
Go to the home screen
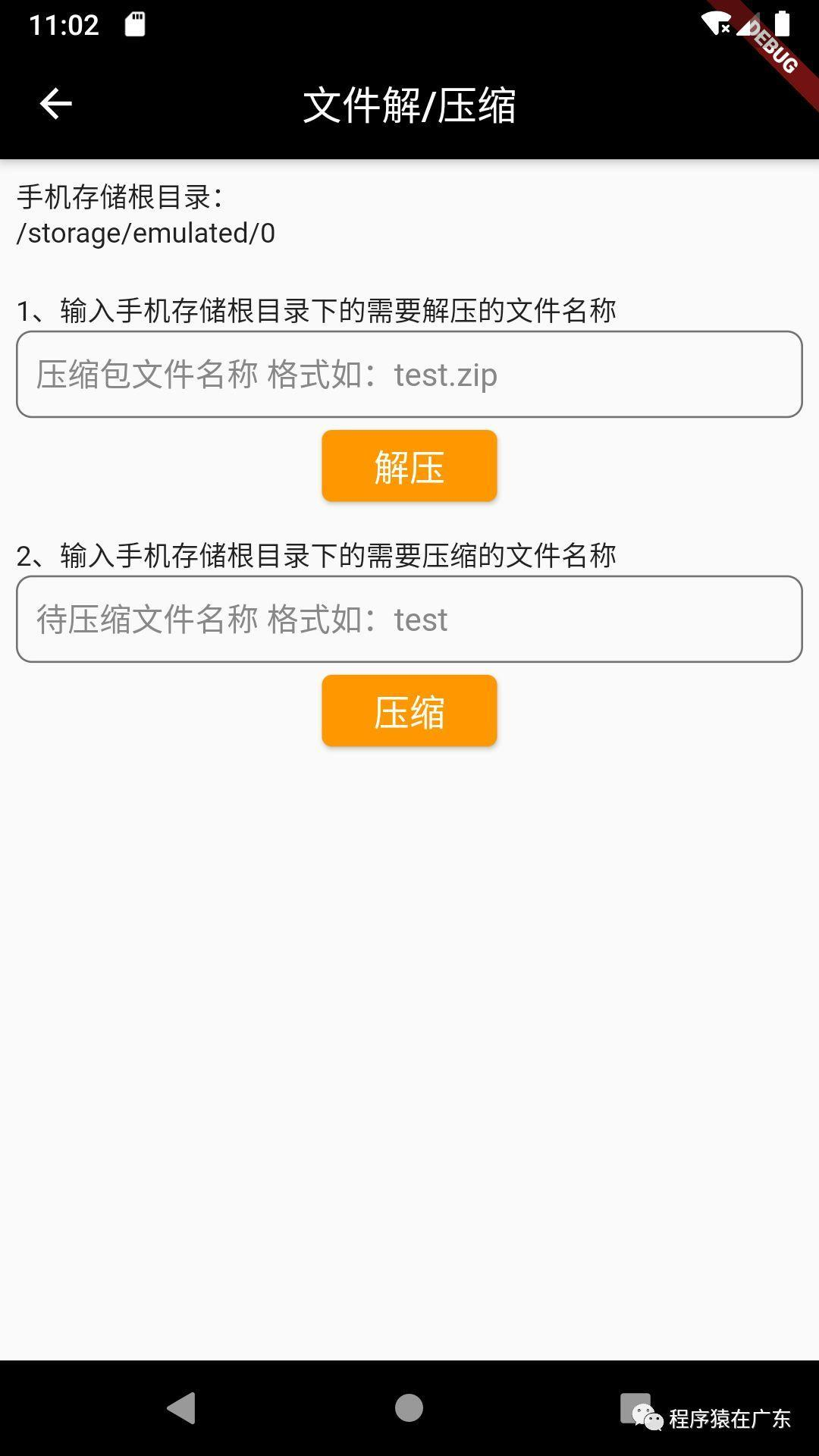click(x=409, y=1407)
